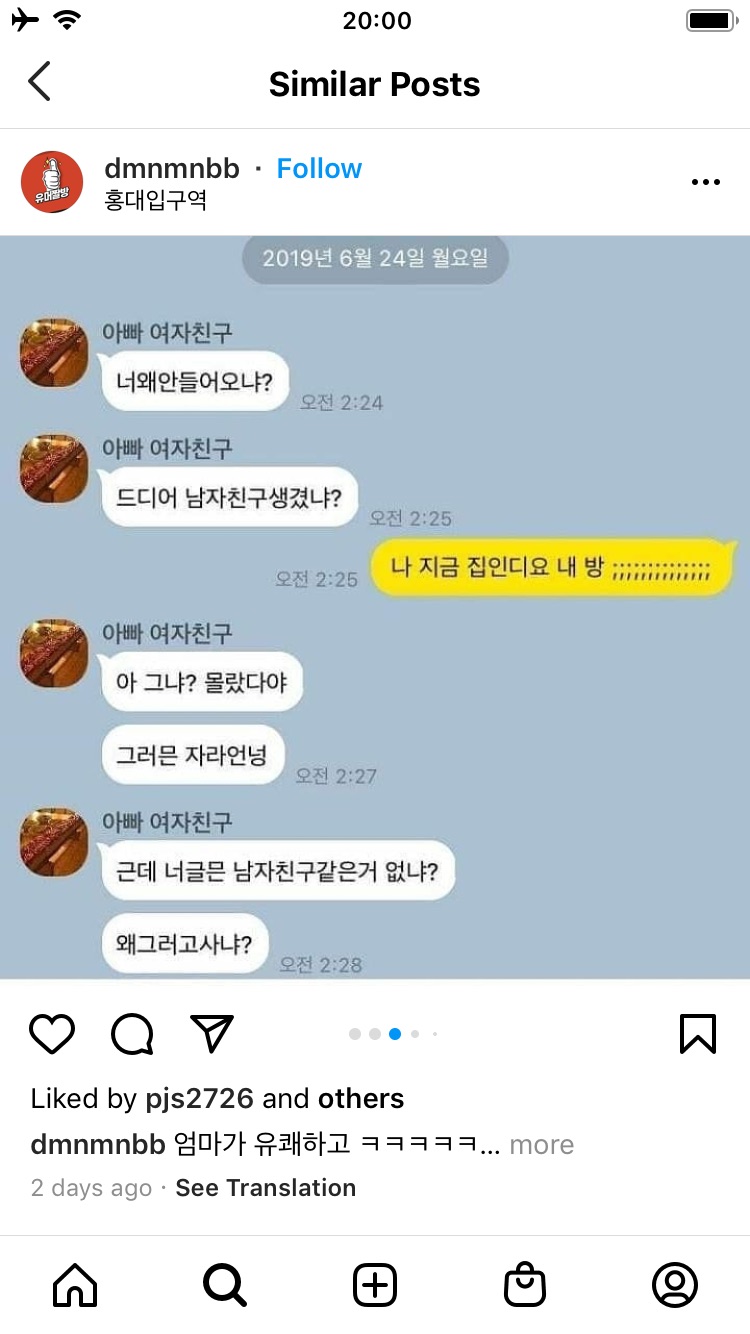The width and height of the screenshot is (750, 1334).
Task: Share the post via paper plane
Action: click(x=212, y=1034)
